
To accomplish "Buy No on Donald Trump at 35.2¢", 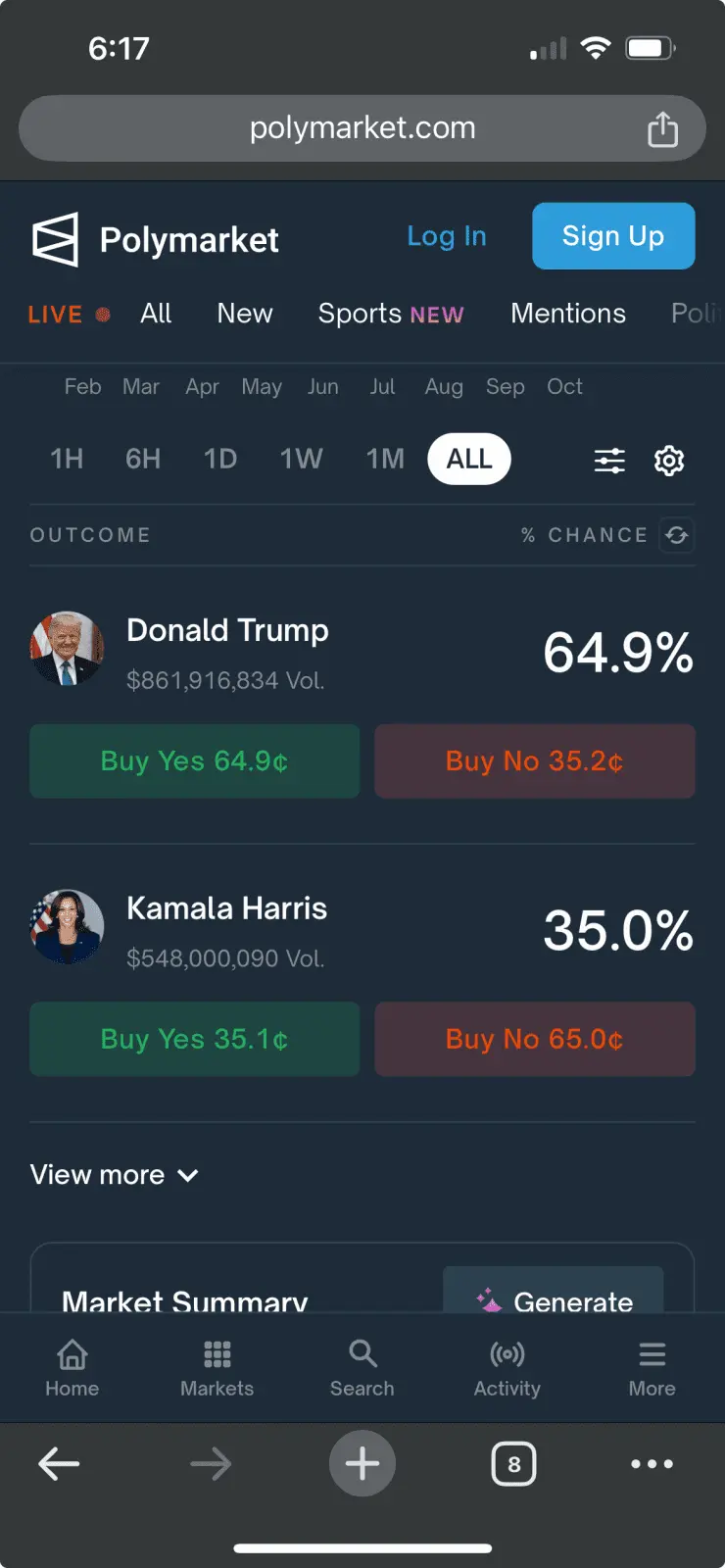I will point(535,761).
